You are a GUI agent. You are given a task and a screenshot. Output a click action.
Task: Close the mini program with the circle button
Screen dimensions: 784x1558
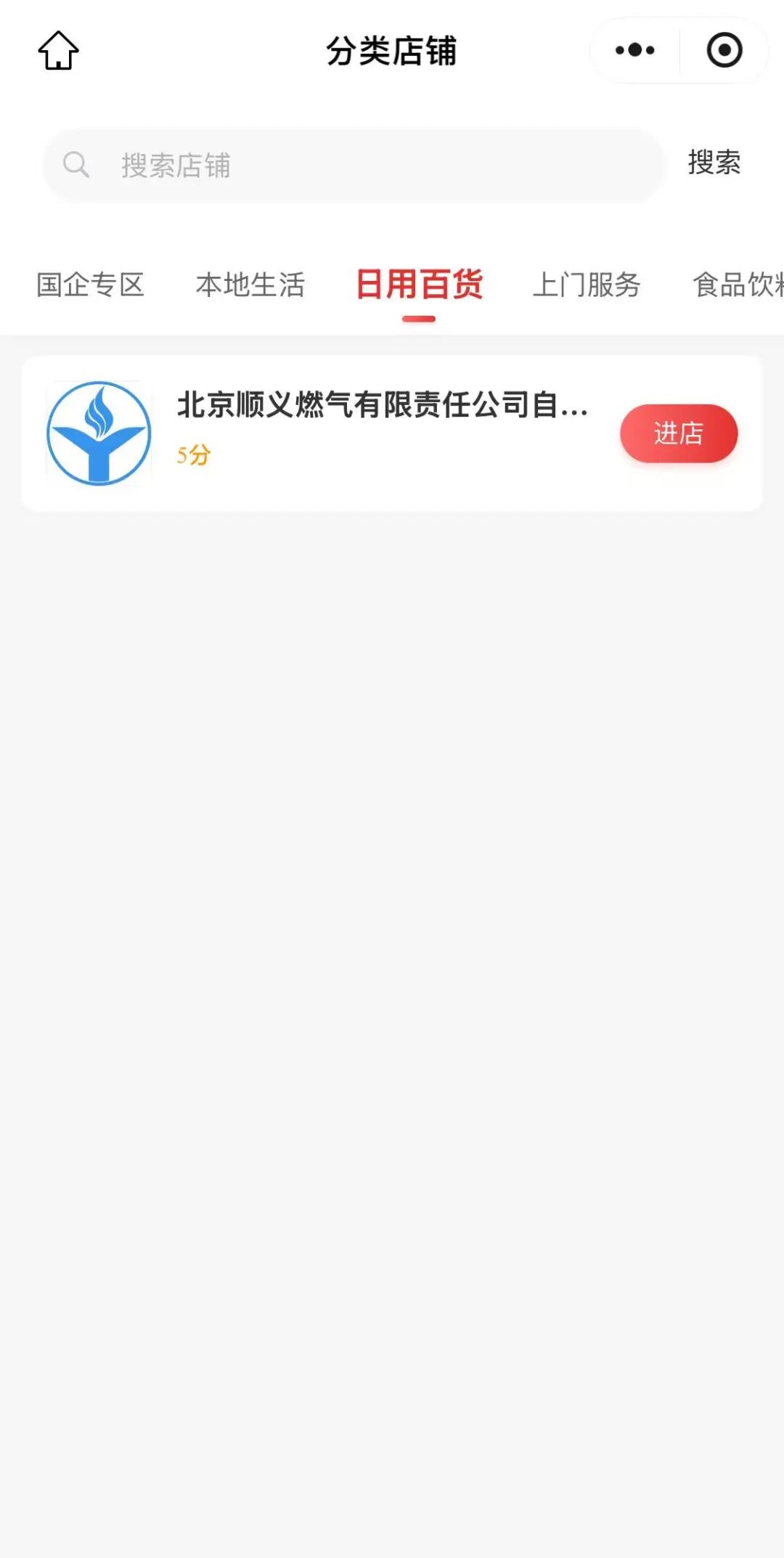[x=724, y=51]
